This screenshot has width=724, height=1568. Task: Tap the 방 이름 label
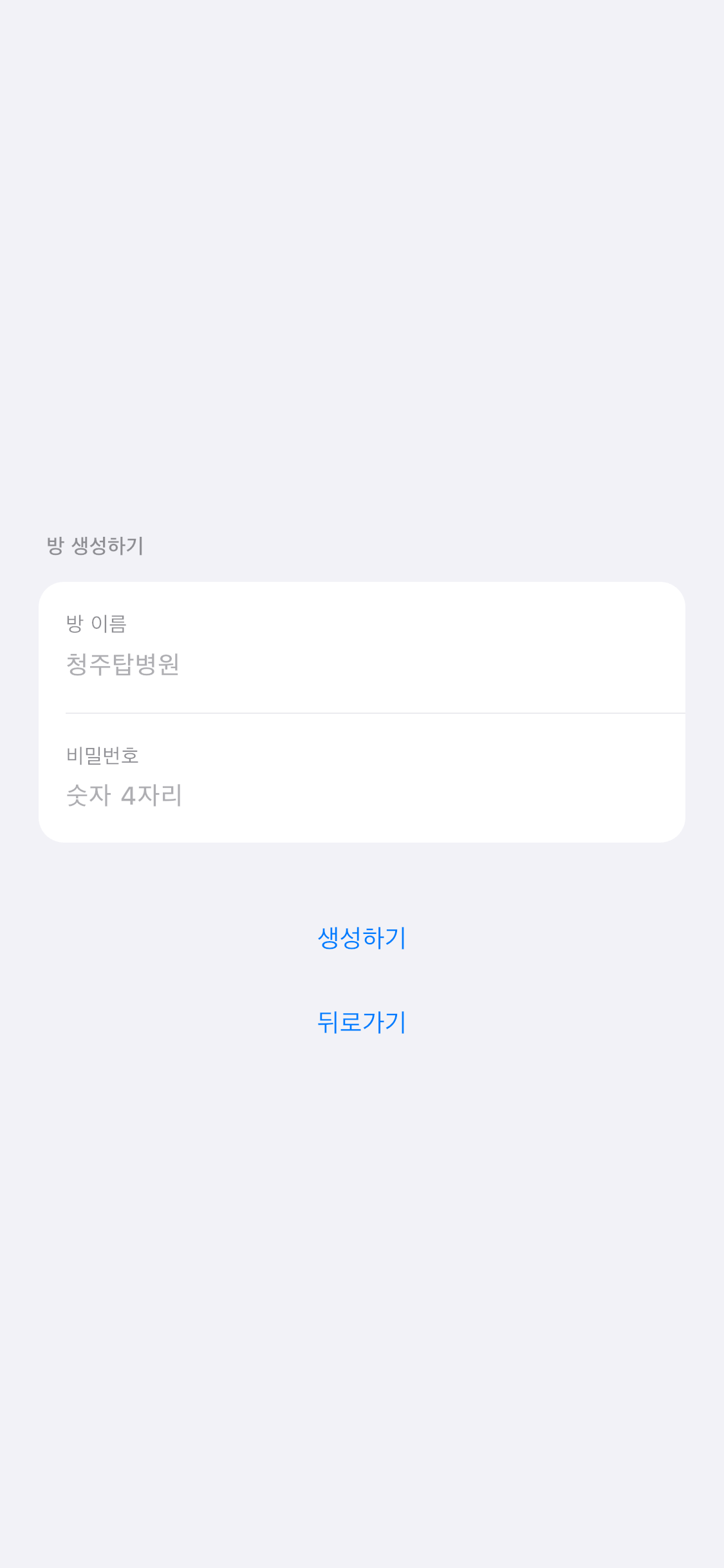(x=98, y=622)
